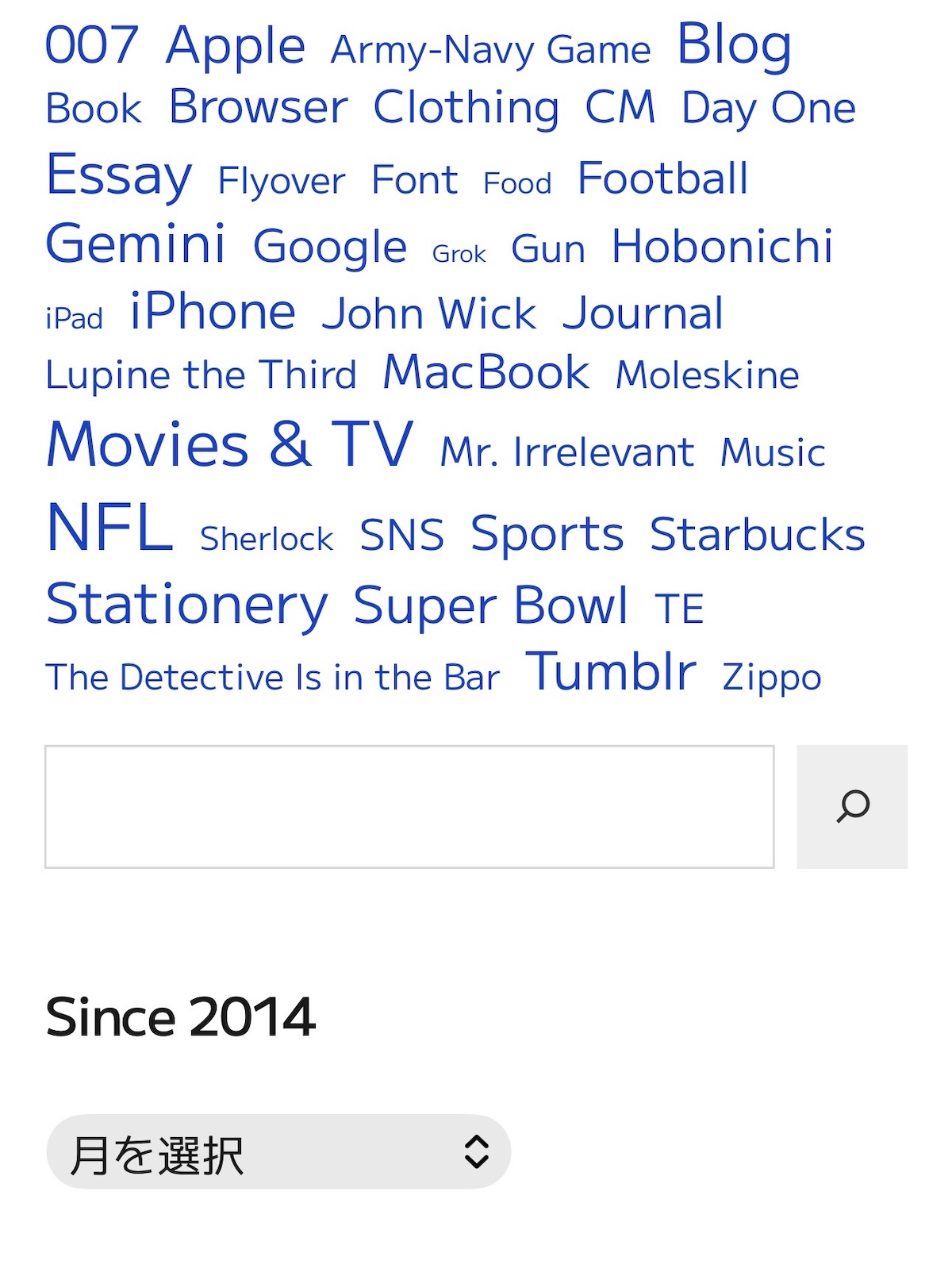View posts tagged Essay

coord(119,175)
